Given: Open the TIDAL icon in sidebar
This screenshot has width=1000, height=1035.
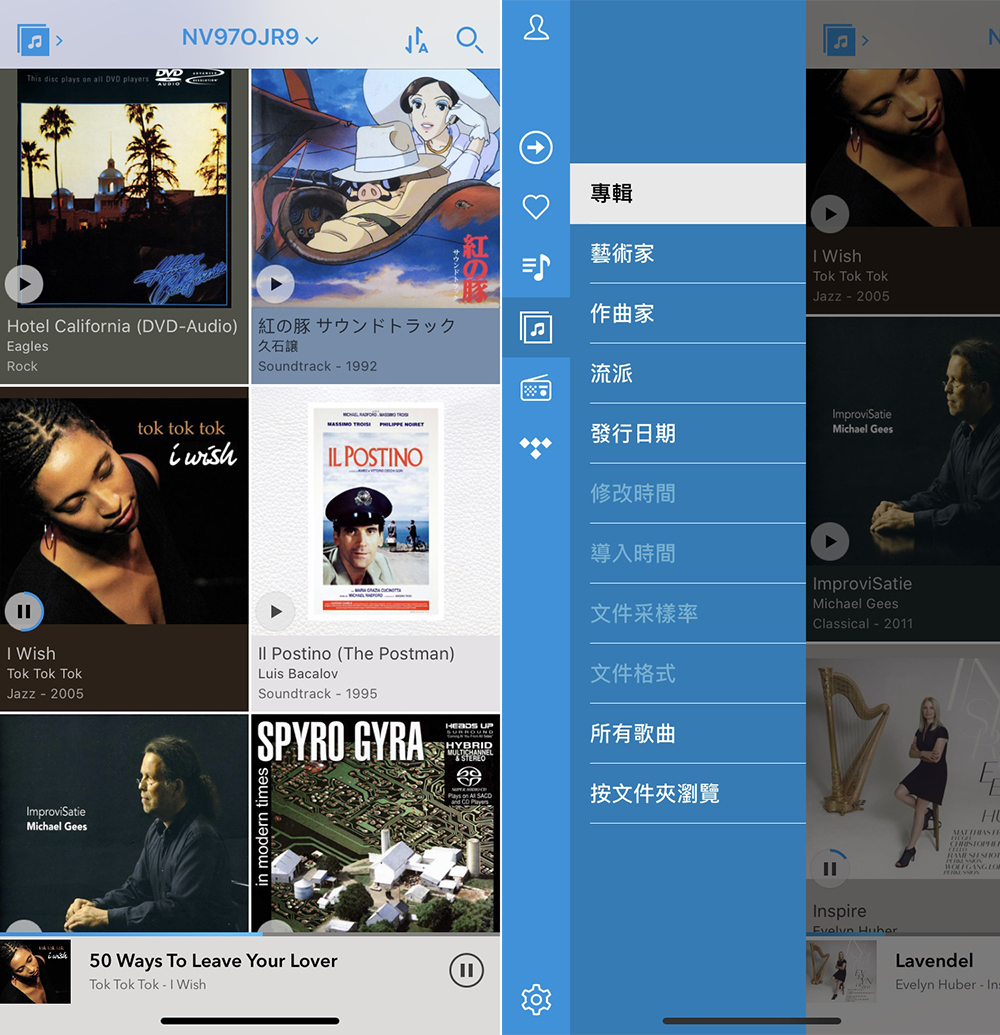Looking at the screenshot, I should tap(536, 447).
